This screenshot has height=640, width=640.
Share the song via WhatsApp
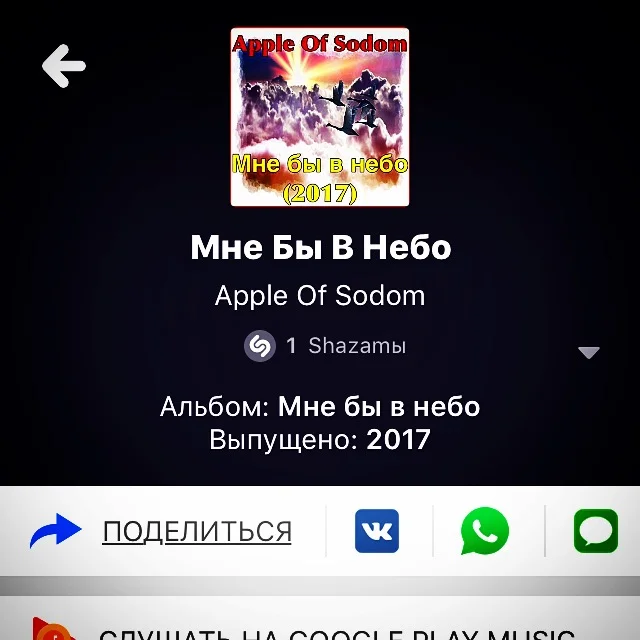click(x=484, y=531)
